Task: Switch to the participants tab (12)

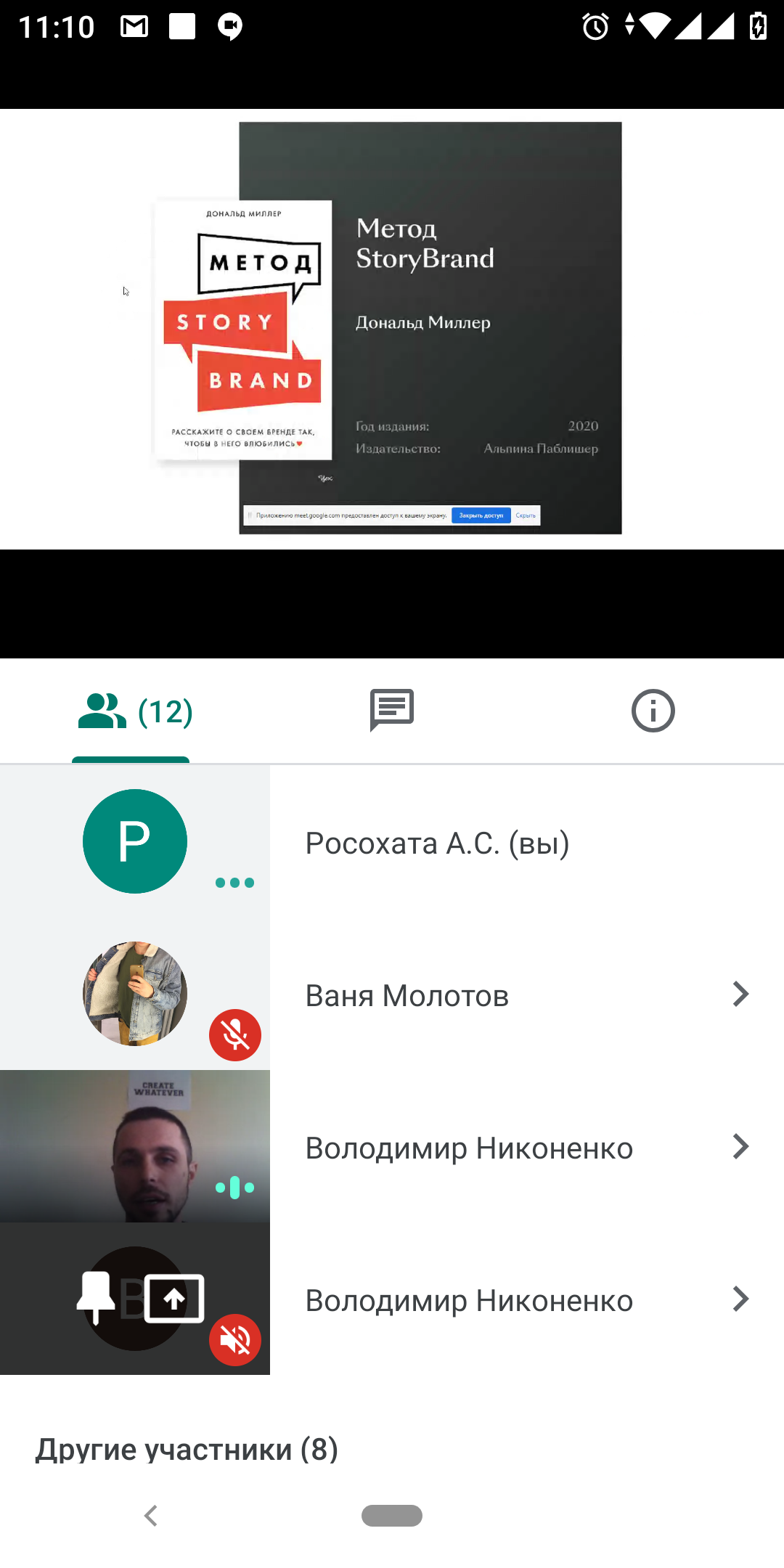Action: coord(133,711)
